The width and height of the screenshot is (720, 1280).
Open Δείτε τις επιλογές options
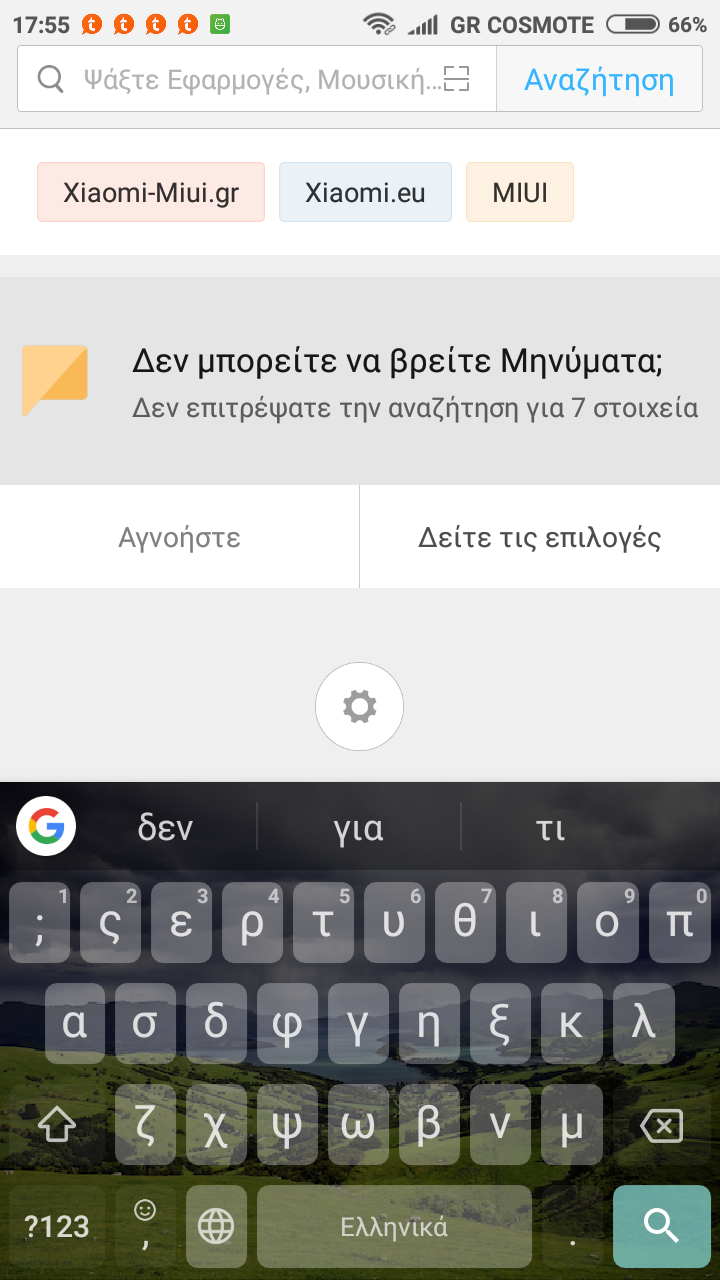click(539, 538)
